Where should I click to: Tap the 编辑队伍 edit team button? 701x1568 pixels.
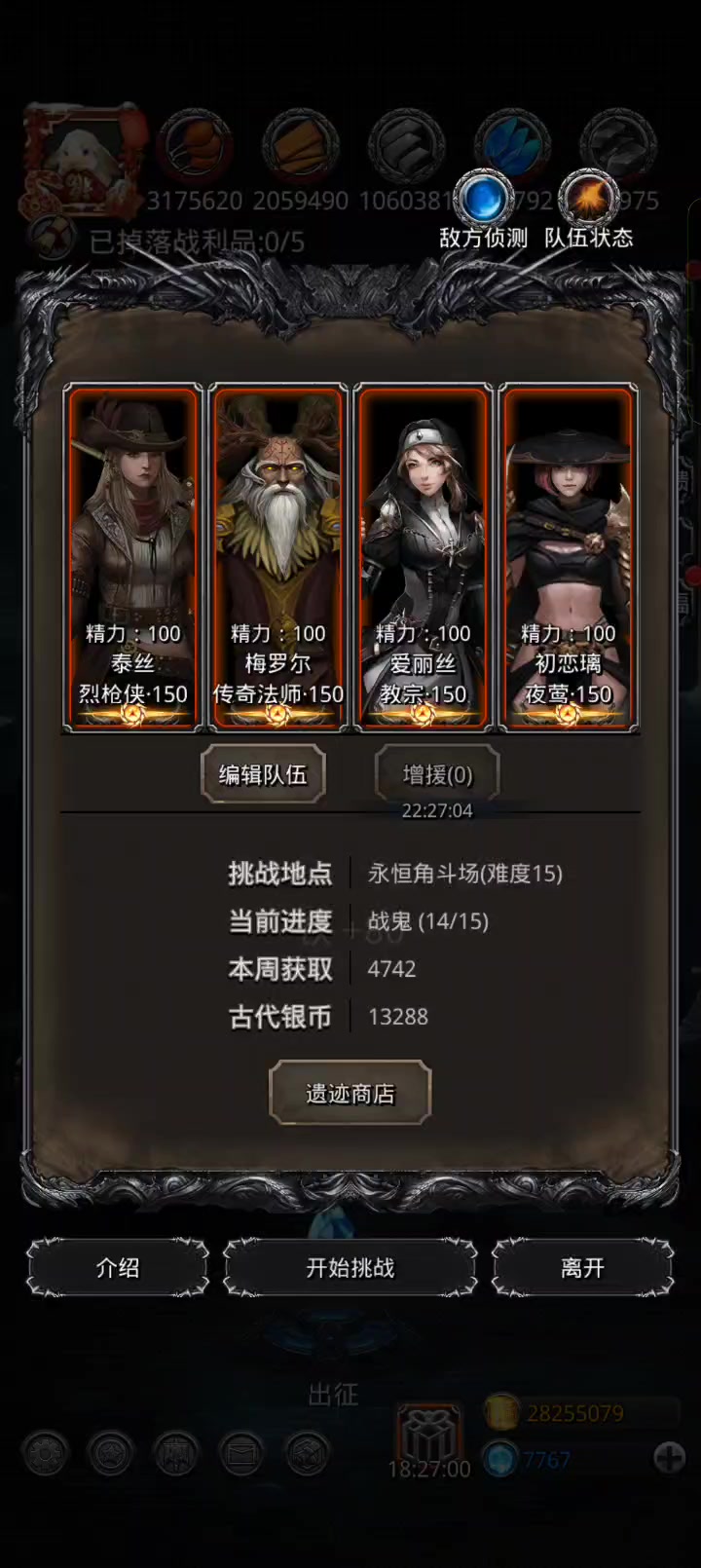click(x=263, y=774)
